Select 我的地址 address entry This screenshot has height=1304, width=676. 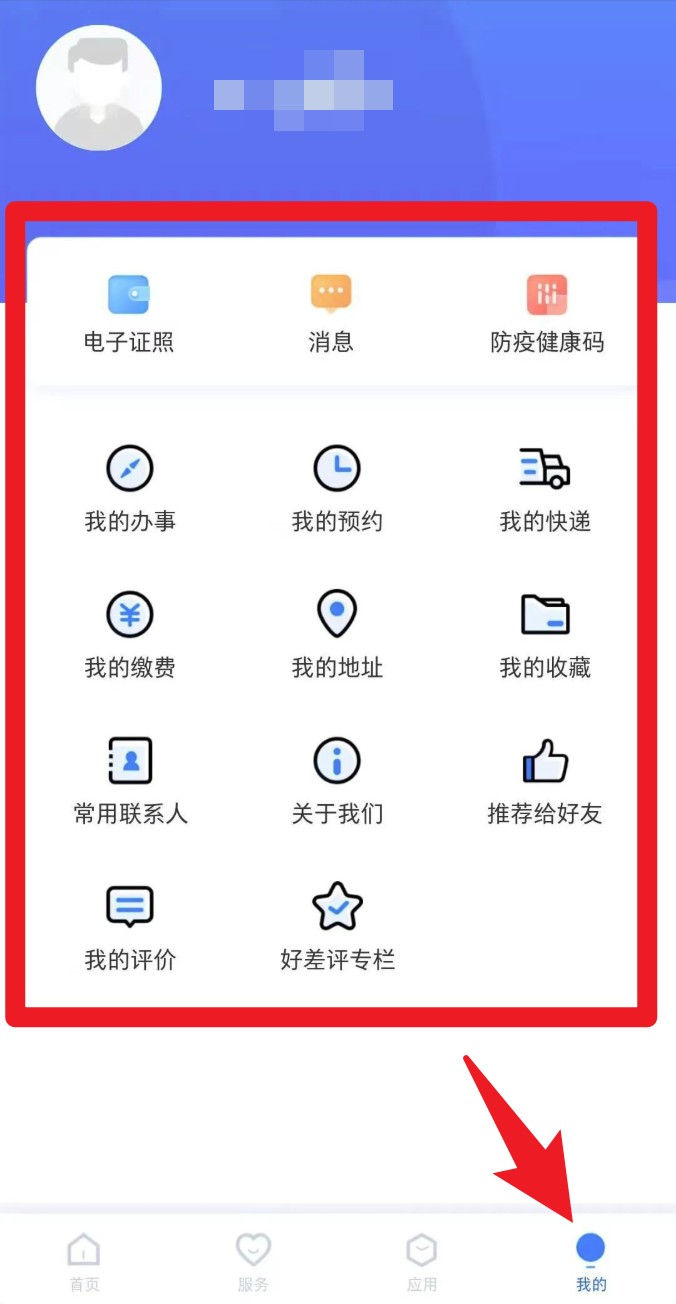[x=337, y=634]
